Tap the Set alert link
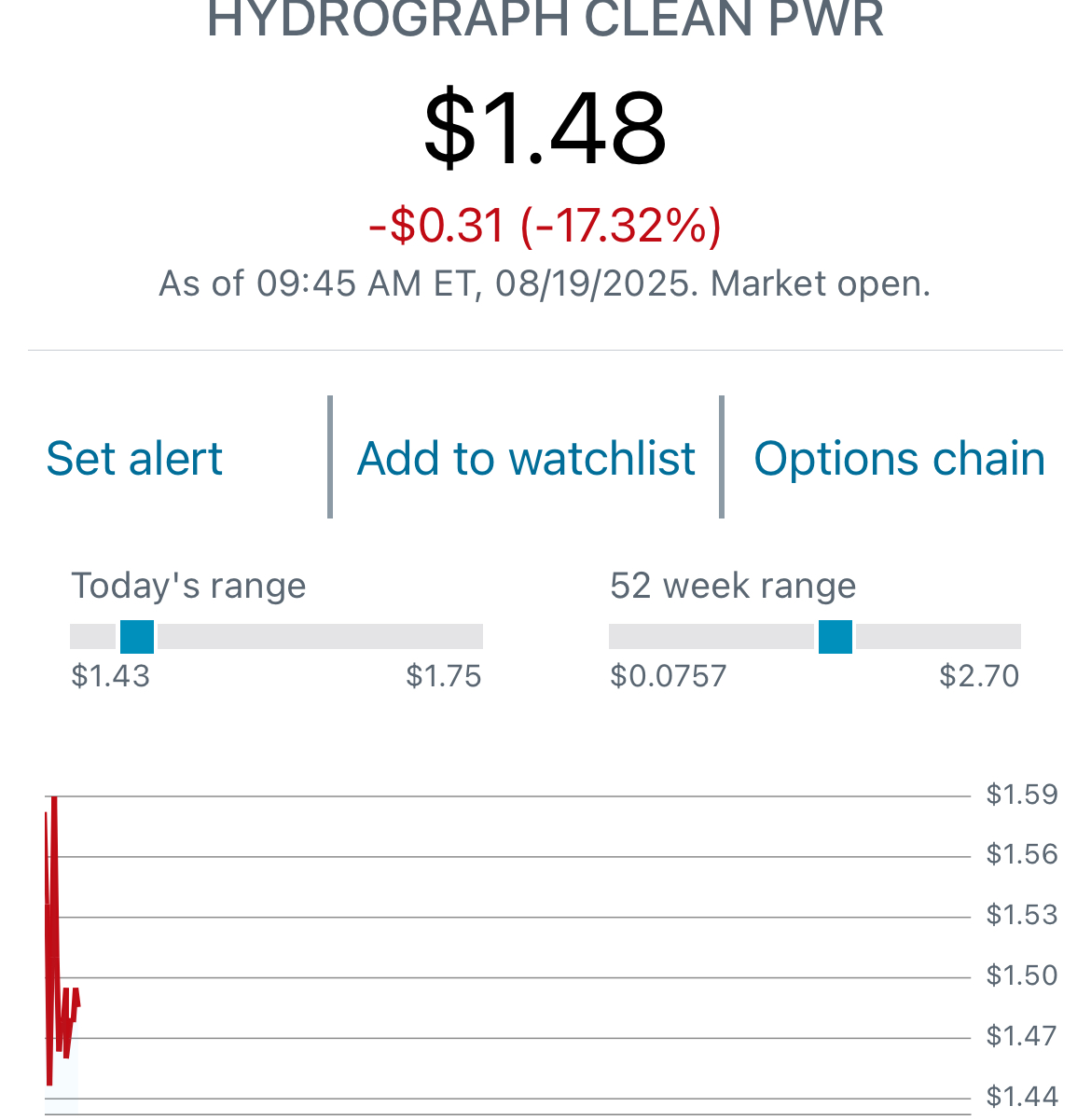This screenshot has height=1120, width=1091. click(134, 459)
